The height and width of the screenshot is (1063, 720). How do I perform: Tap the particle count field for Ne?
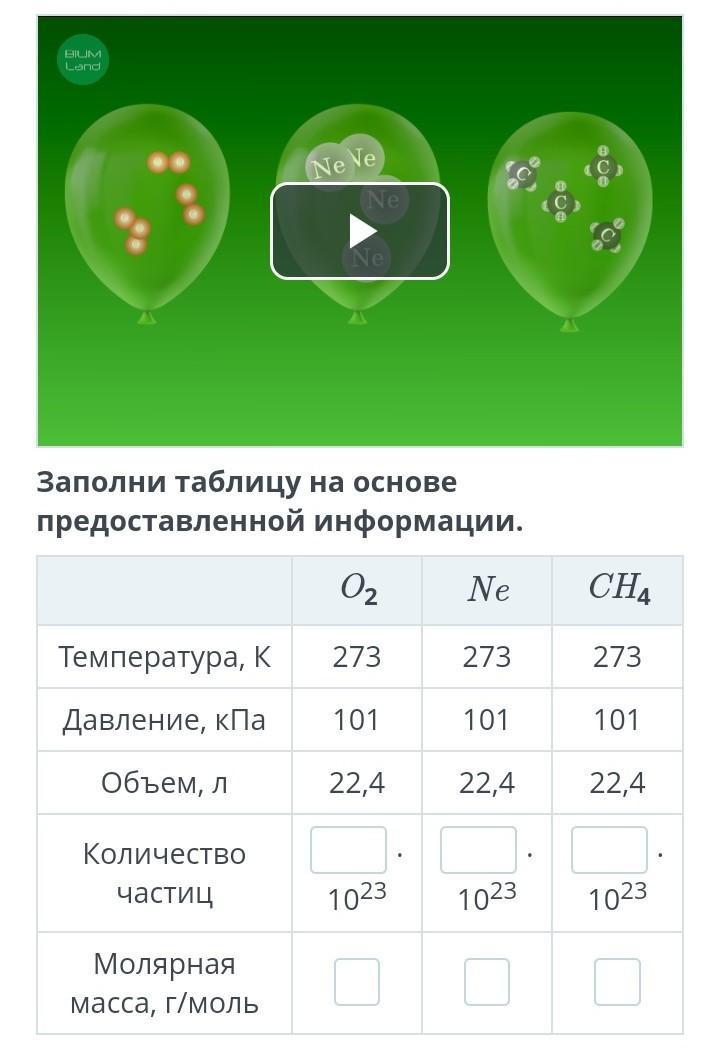click(479, 849)
